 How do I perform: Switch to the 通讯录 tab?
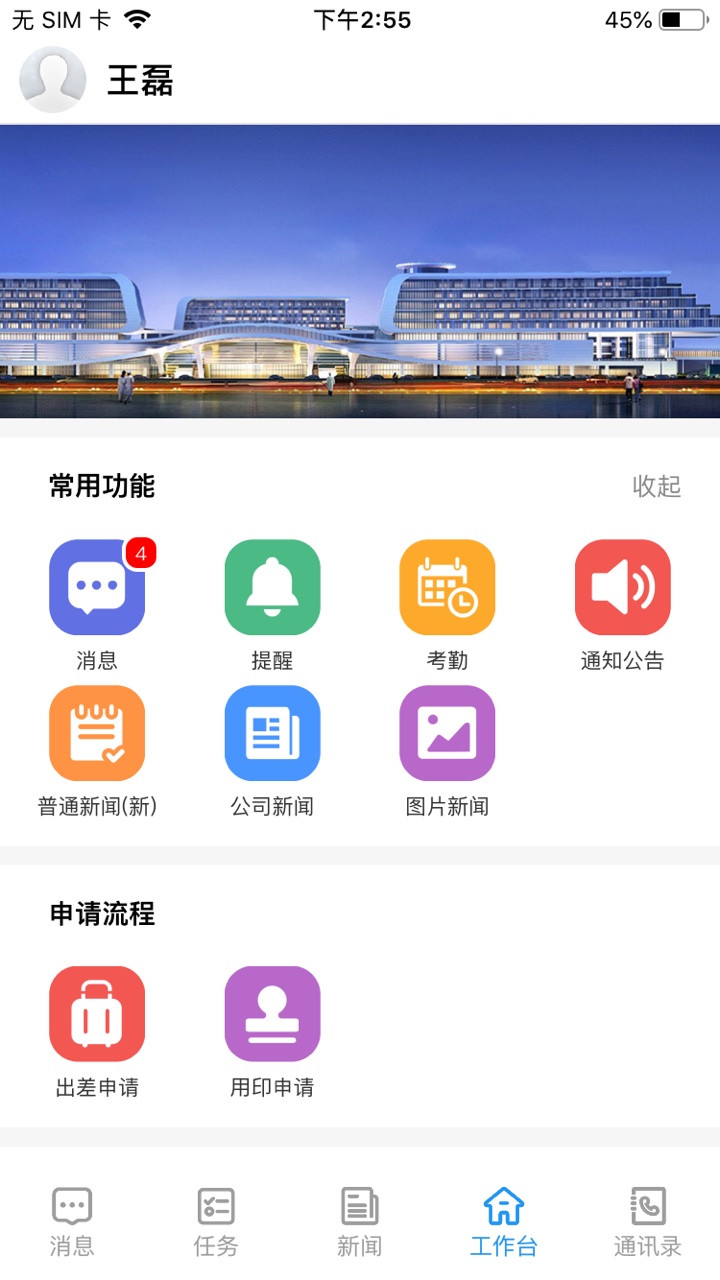point(648,1221)
